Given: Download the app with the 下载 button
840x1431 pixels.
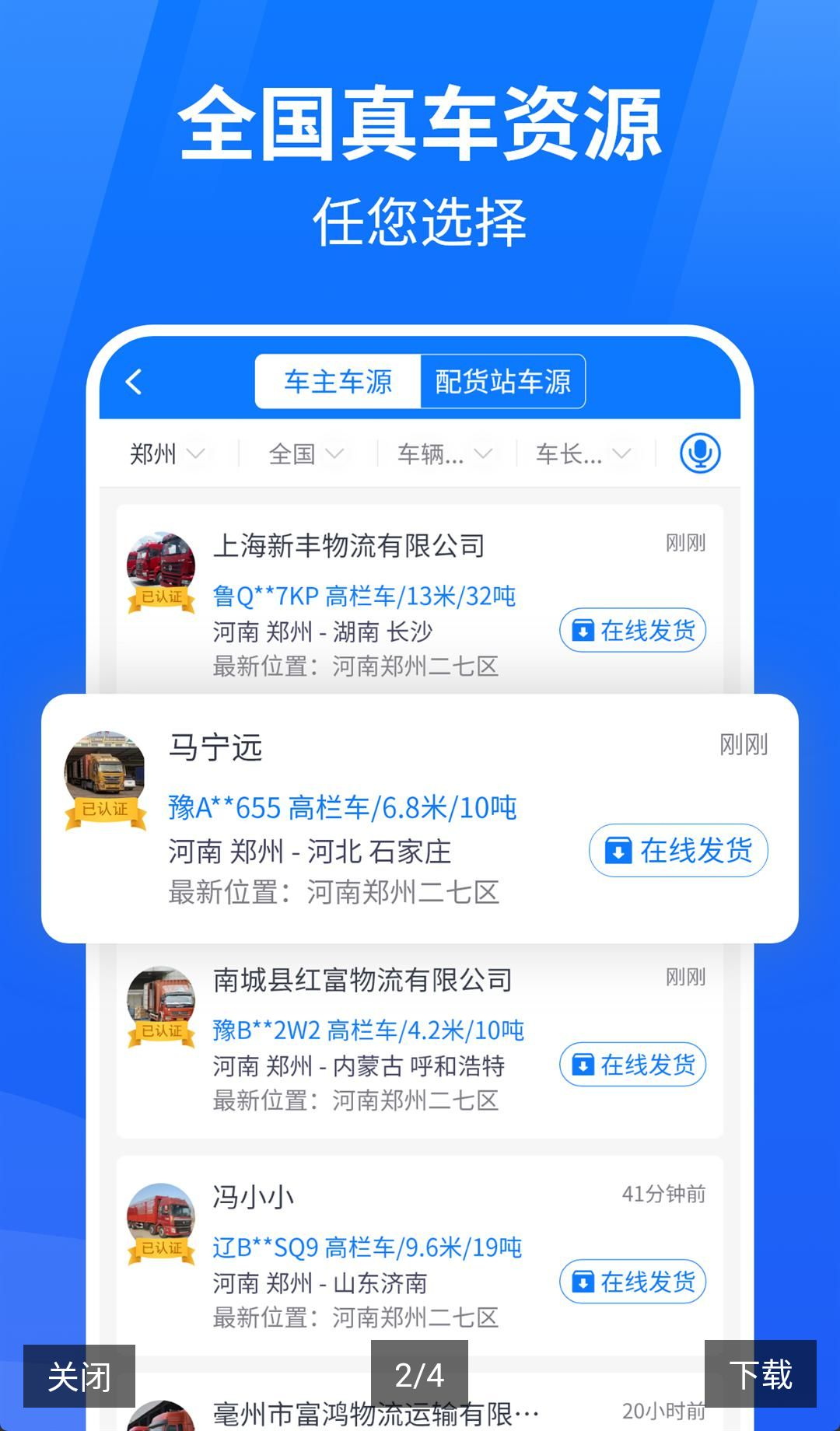Looking at the screenshot, I should 760,1374.
